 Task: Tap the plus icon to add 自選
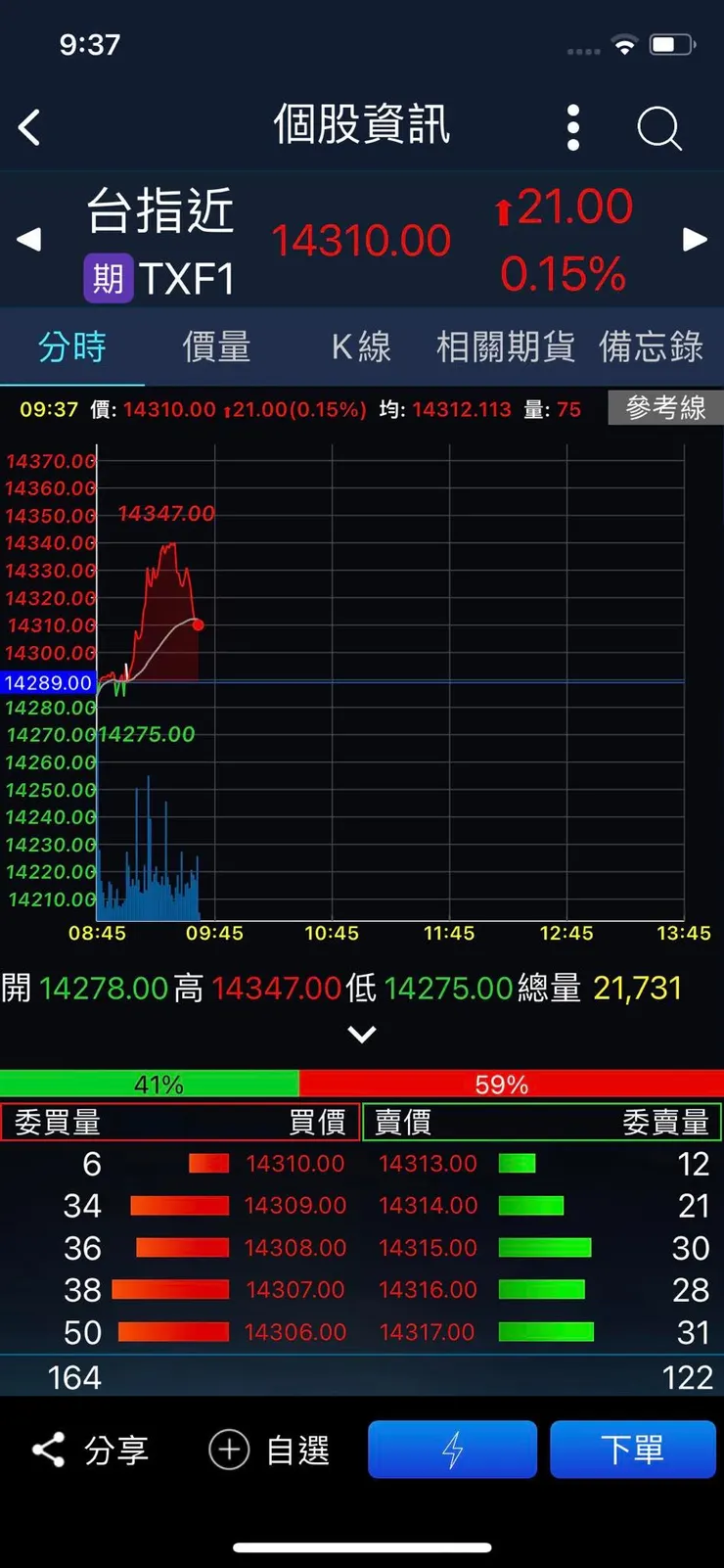click(x=230, y=1450)
